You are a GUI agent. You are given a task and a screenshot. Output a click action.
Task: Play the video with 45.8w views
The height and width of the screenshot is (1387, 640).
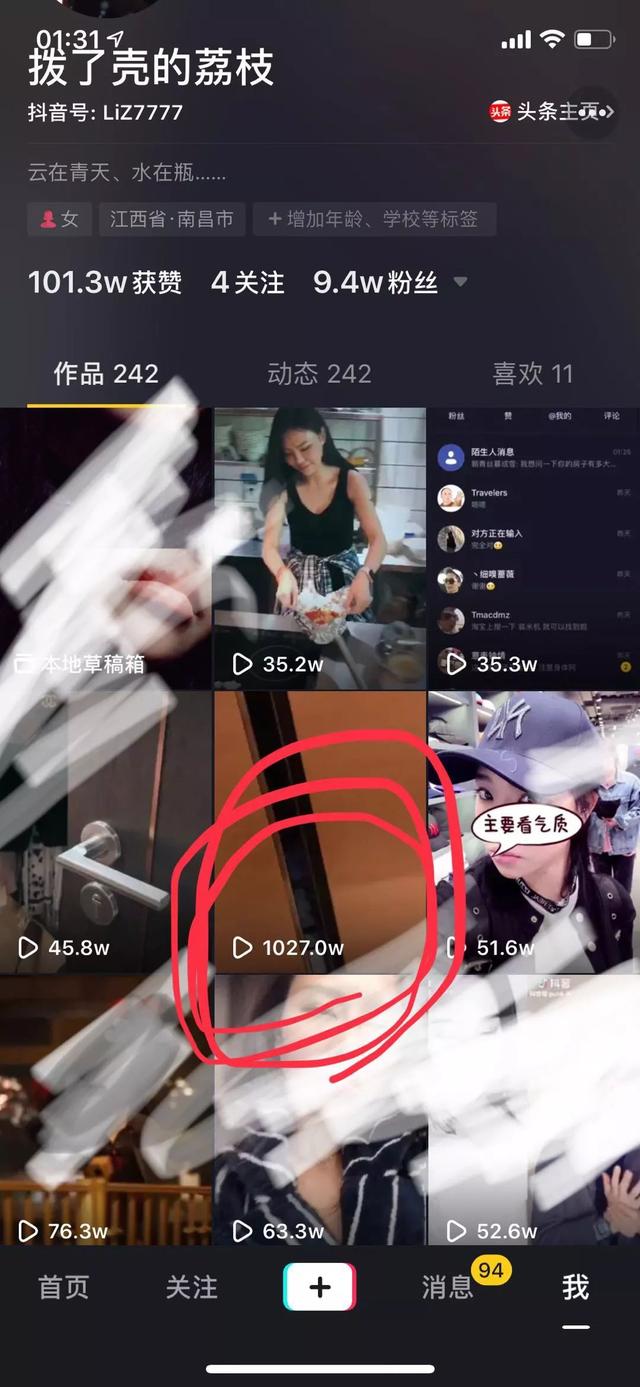point(105,832)
